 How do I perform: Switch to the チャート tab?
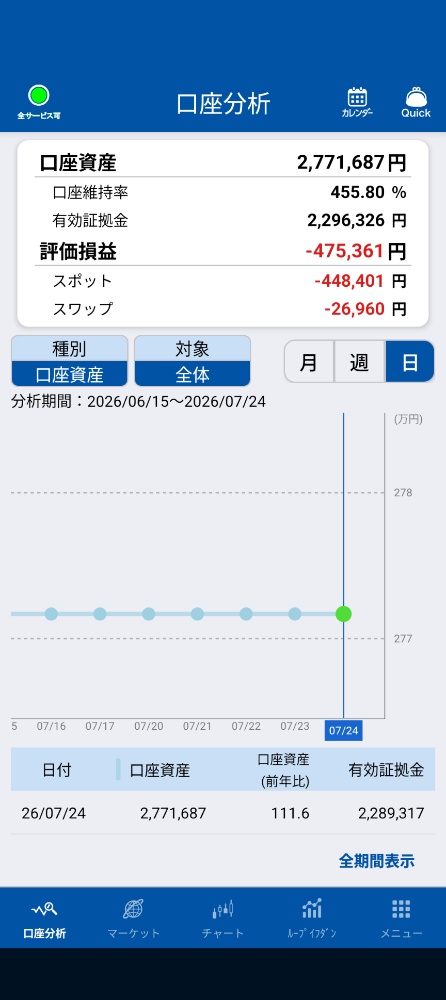click(223, 918)
